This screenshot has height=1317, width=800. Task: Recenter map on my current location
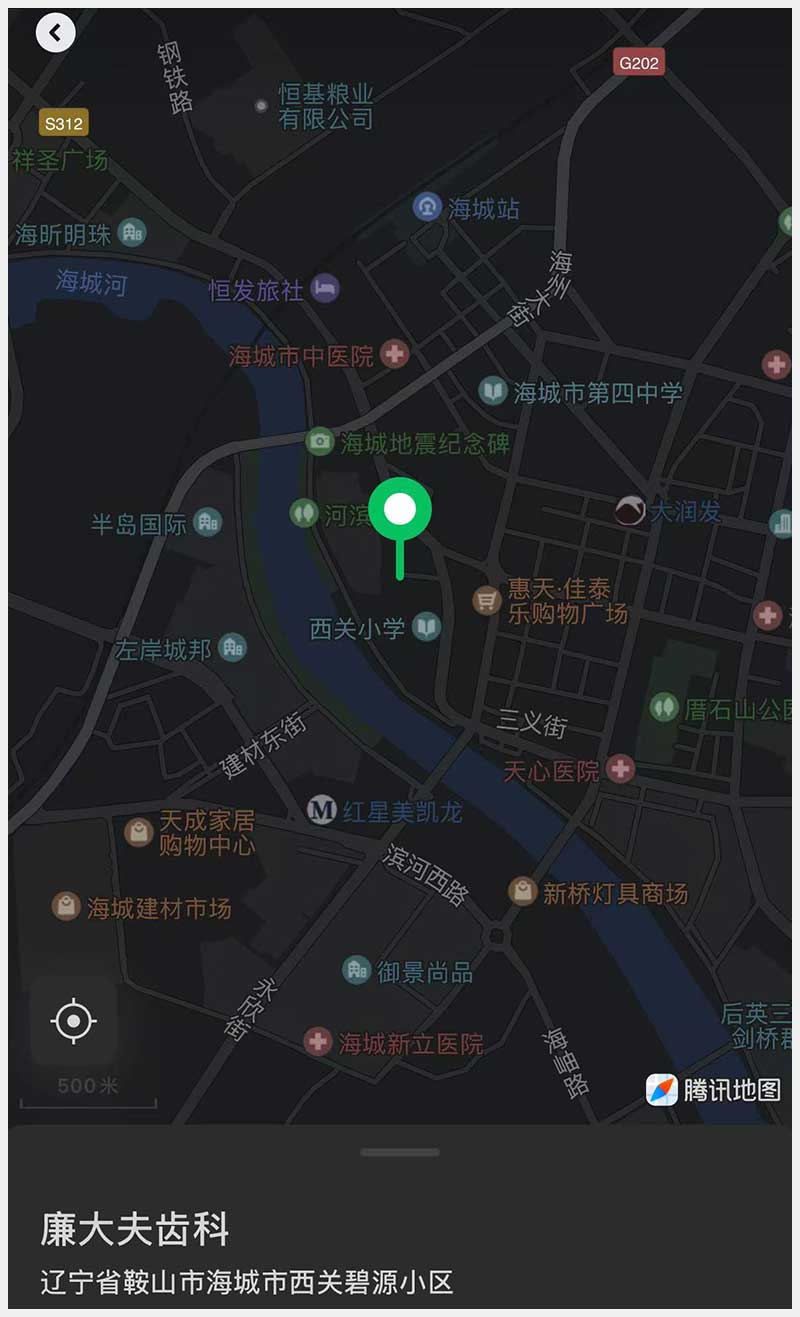pos(74,1022)
